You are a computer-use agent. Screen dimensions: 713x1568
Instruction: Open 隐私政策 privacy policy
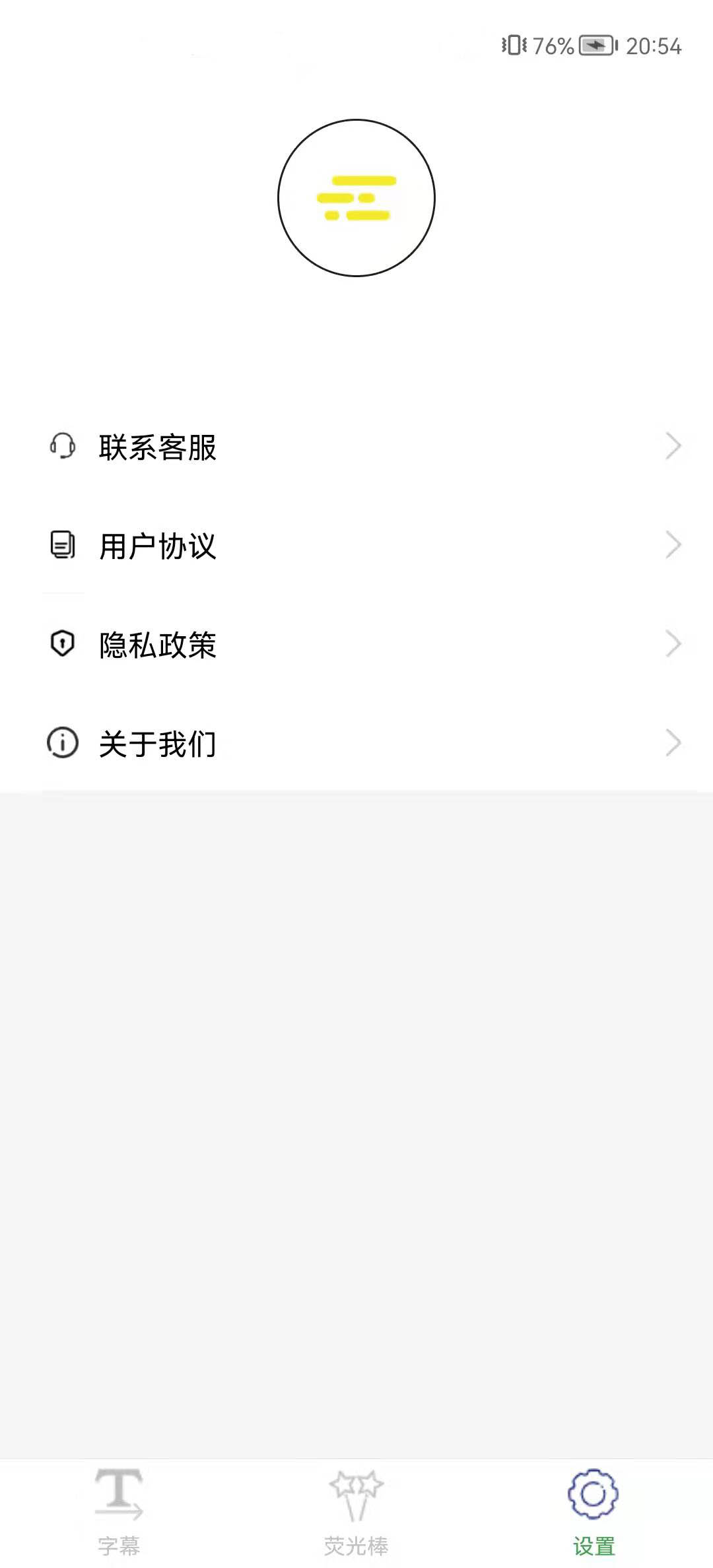tap(356, 644)
